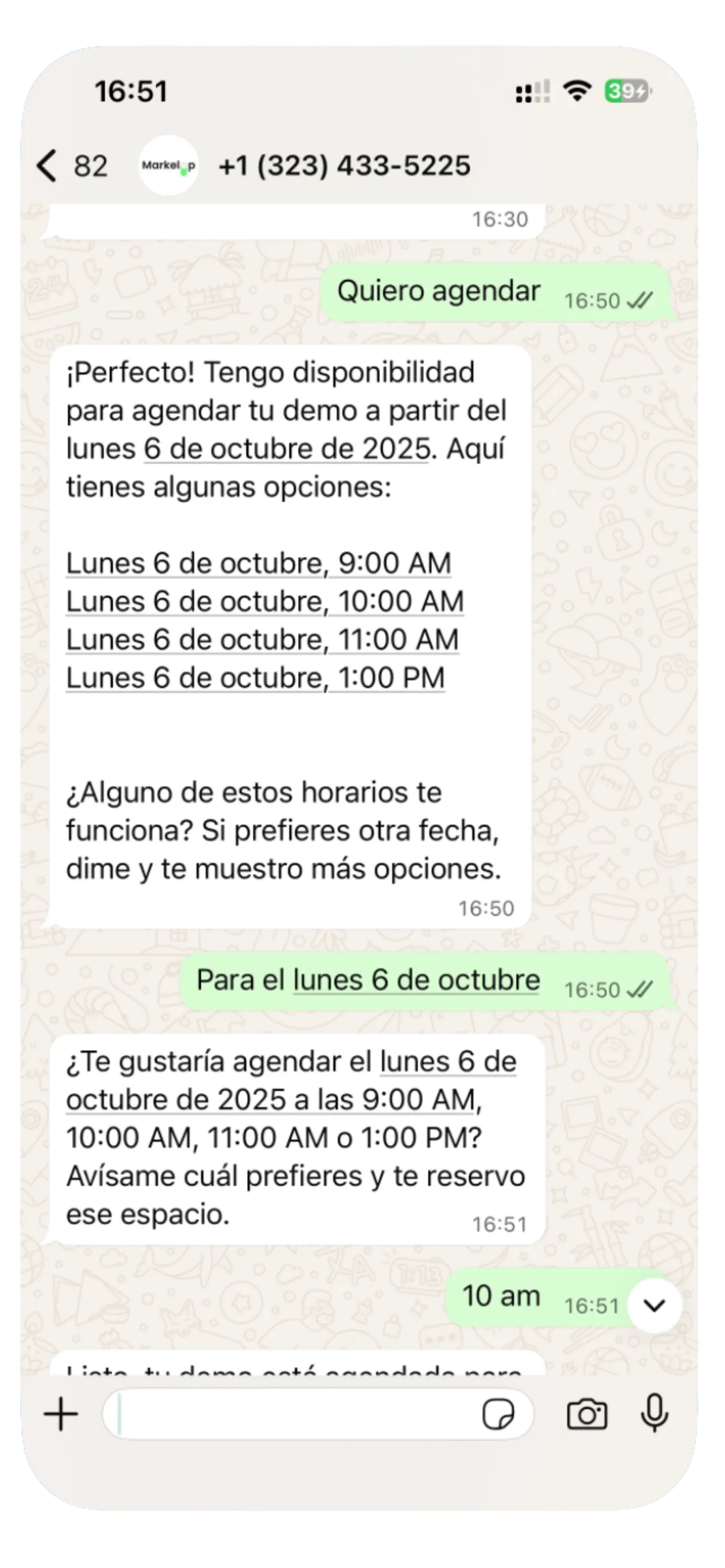Select the Lunes 6 de octubre, 9:00 AM link
The image size is (725, 1568).
pos(258,564)
